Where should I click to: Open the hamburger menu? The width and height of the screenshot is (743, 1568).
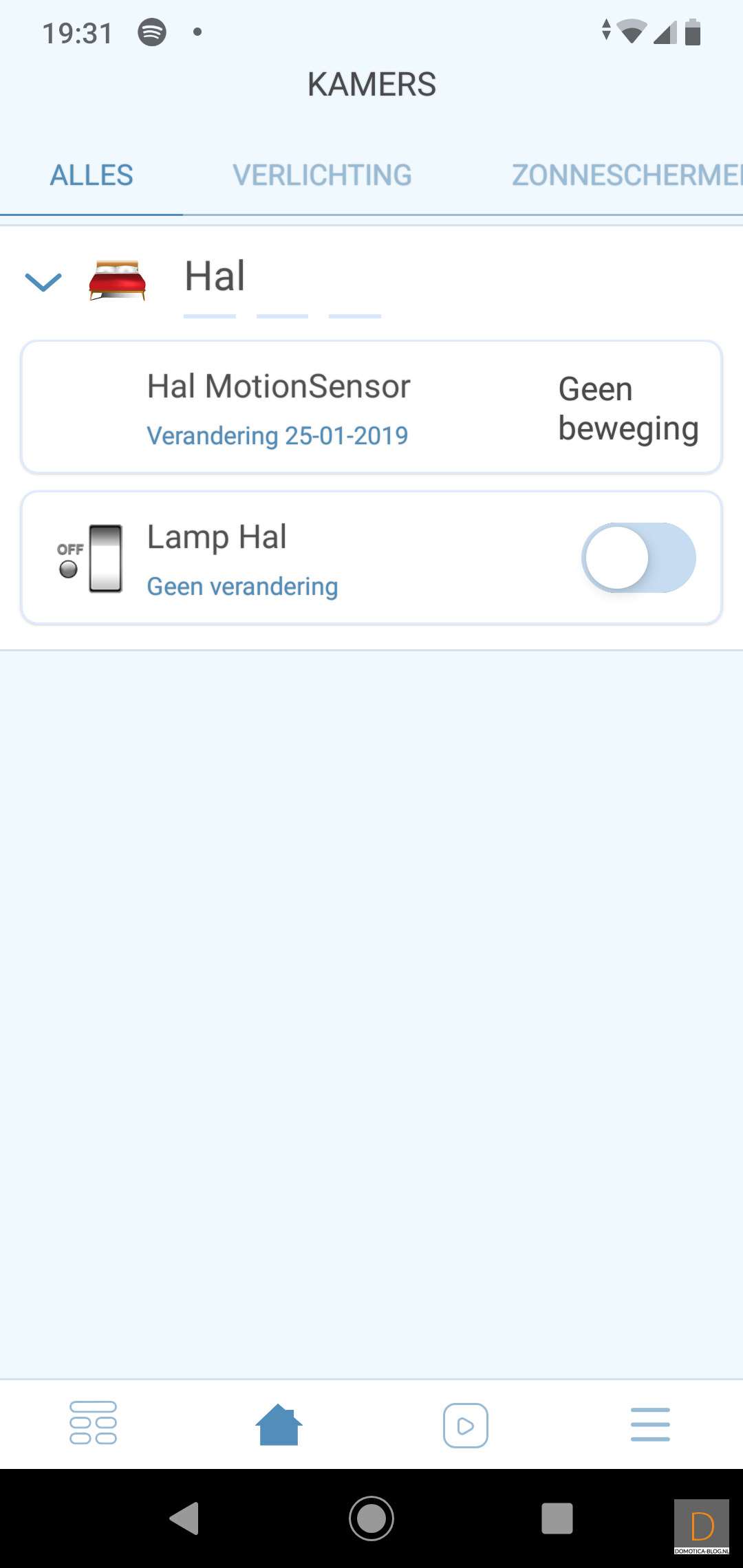coord(650,1424)
